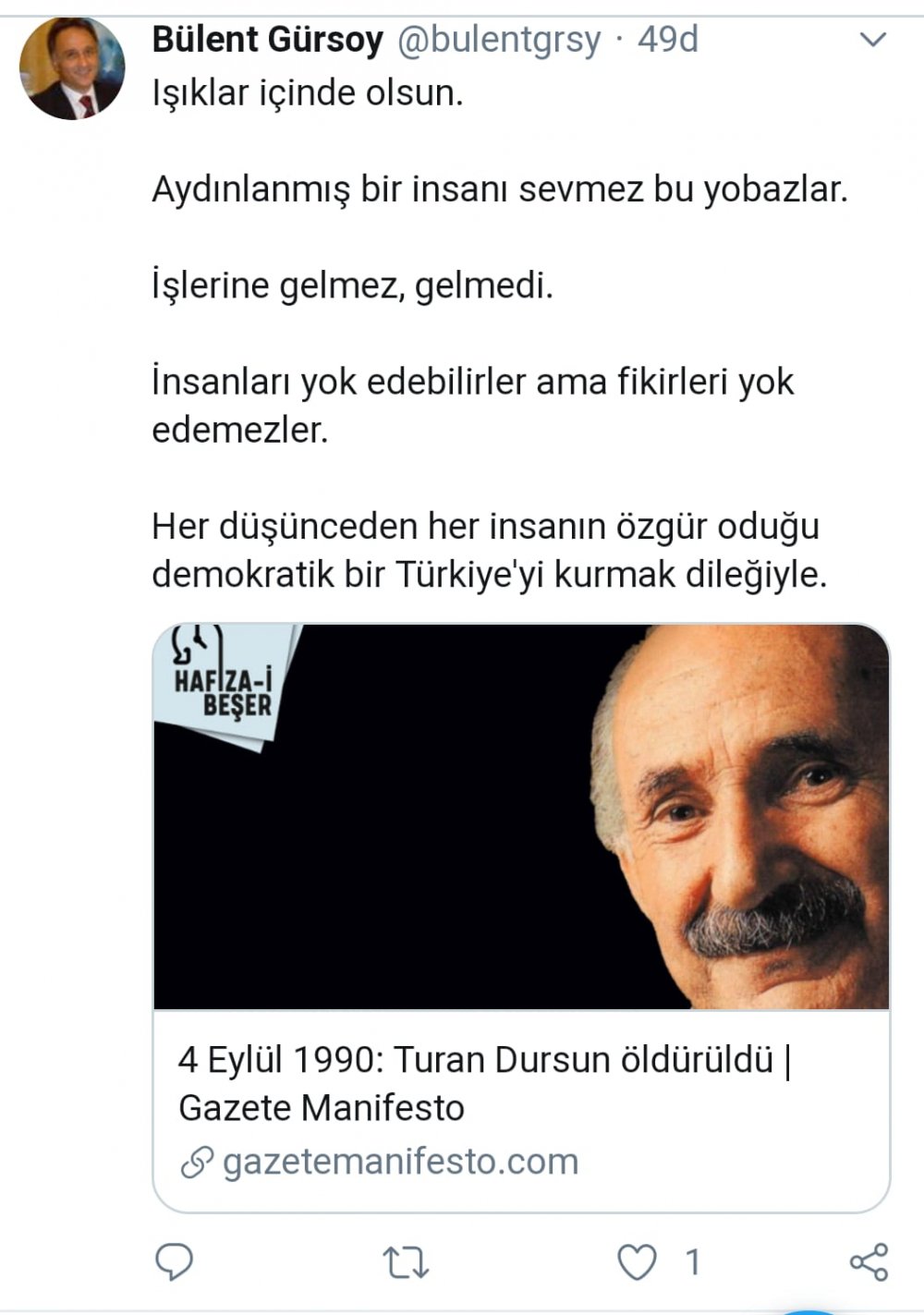Share this tweet

pyautogui.click(x=868, y=1262)
